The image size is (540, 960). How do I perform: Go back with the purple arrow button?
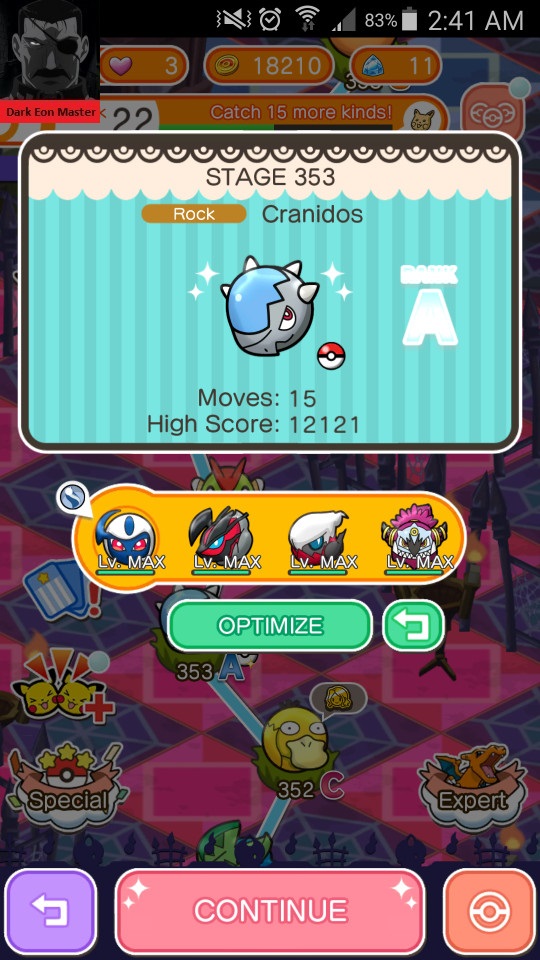51,910
